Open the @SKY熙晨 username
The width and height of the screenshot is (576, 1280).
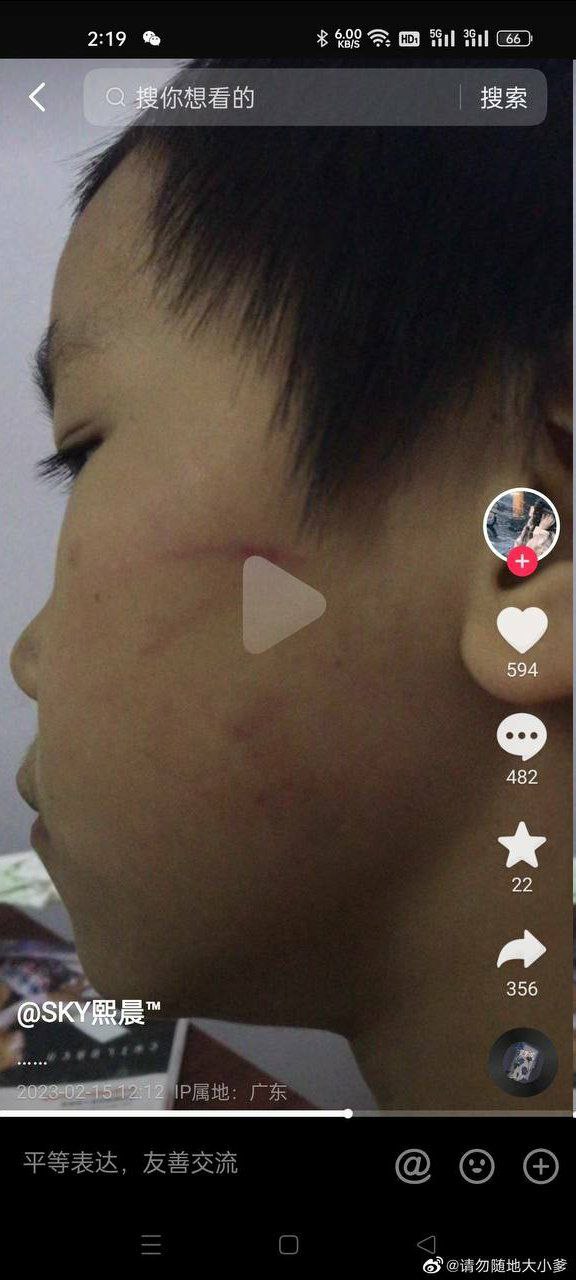pos(88,1013)
